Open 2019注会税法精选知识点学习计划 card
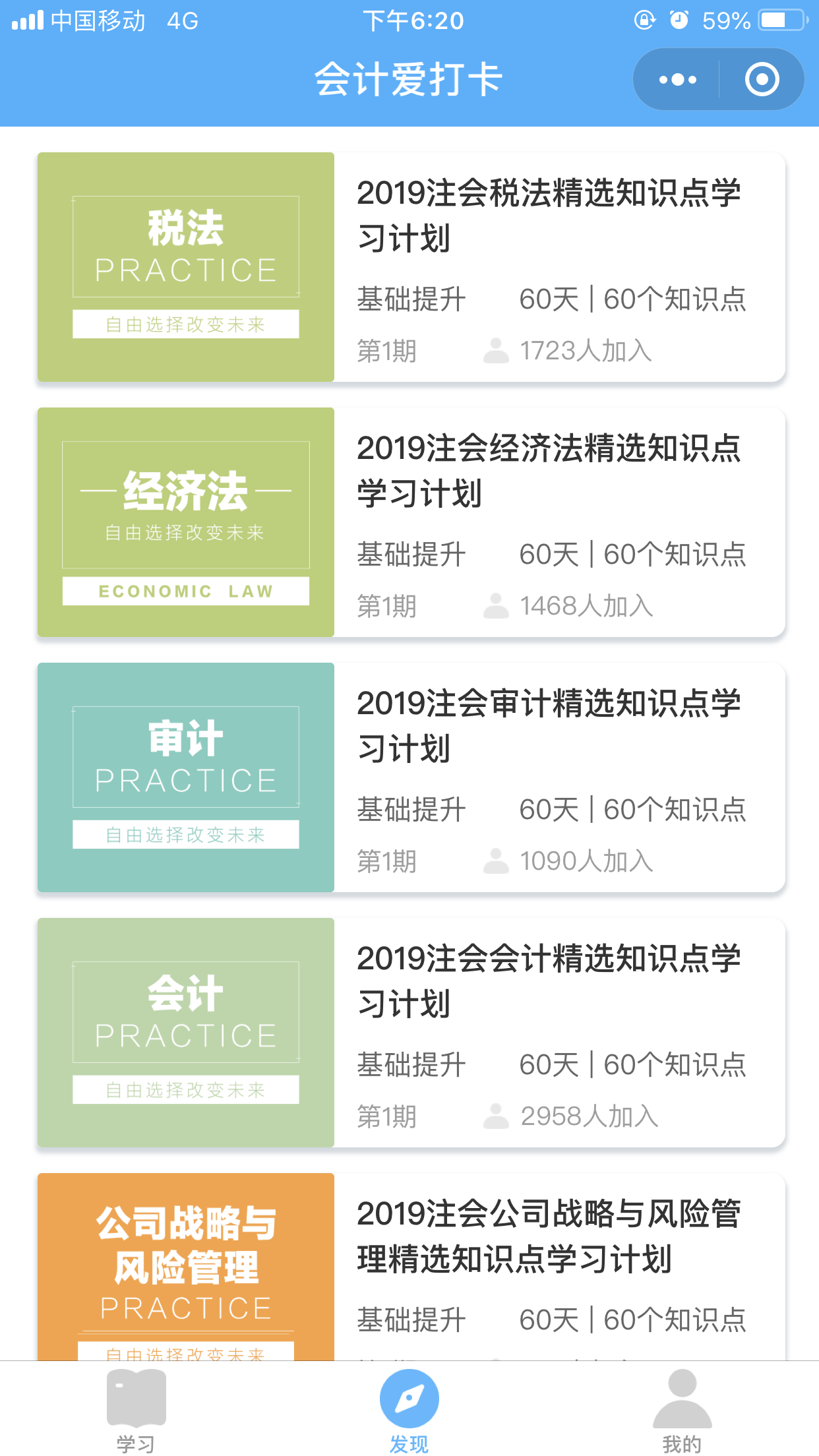The height and width of the screenshot is (1456, 819). [x=411, y=267]
